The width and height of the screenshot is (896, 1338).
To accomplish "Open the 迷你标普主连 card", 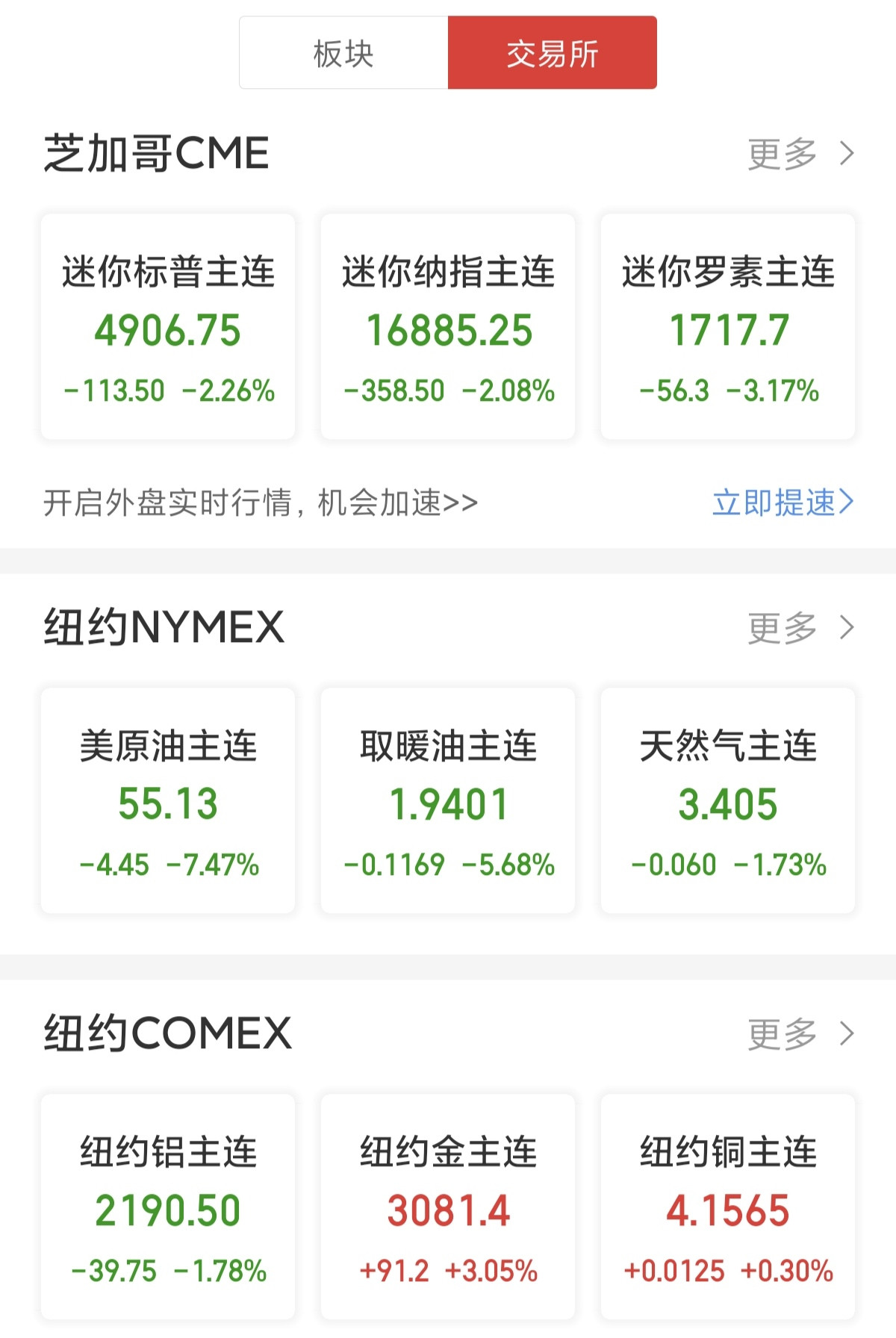I will pos(168,327).
